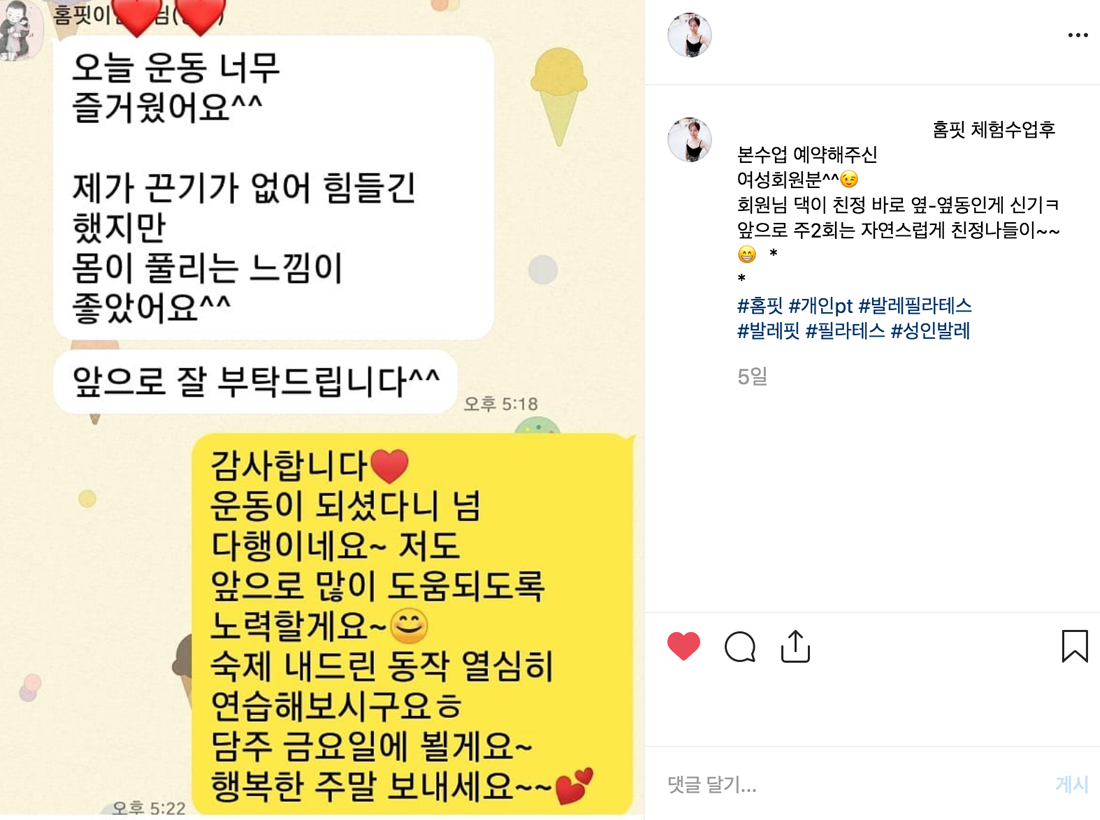Open the comment bubble icon

pos(740,647)
